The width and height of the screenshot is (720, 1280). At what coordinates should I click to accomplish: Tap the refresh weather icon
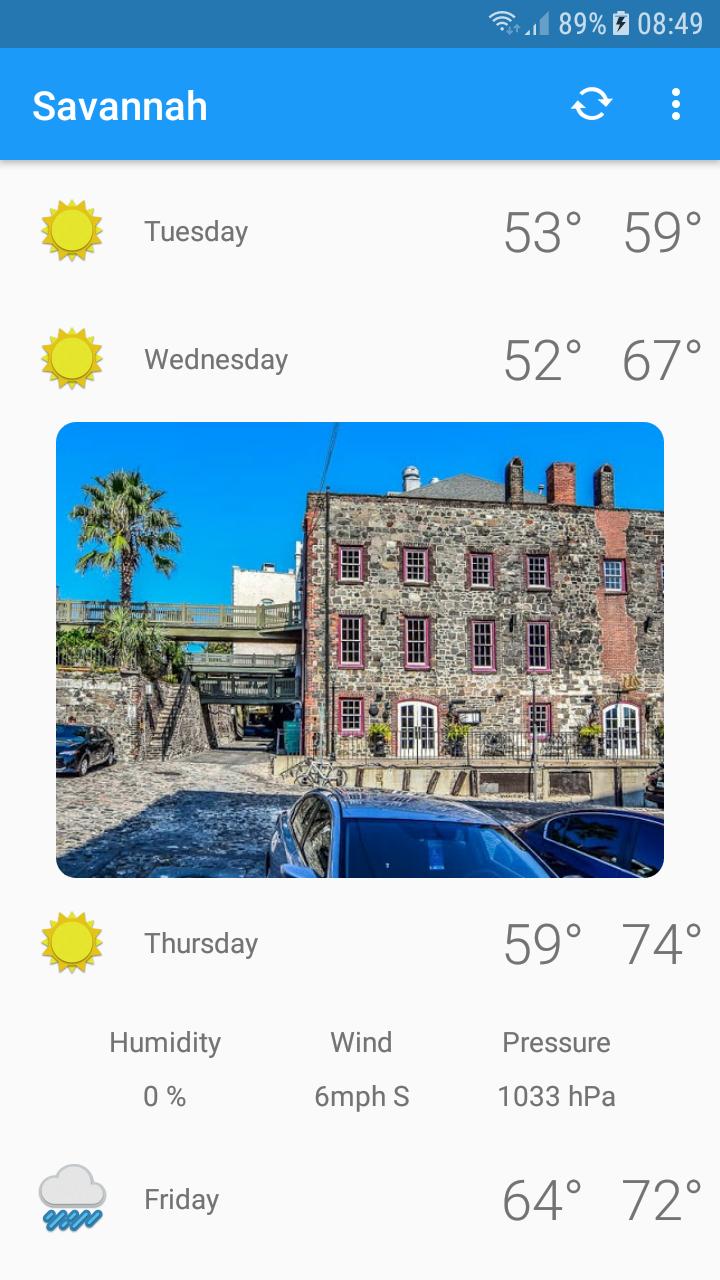click(x=592, y=104)
